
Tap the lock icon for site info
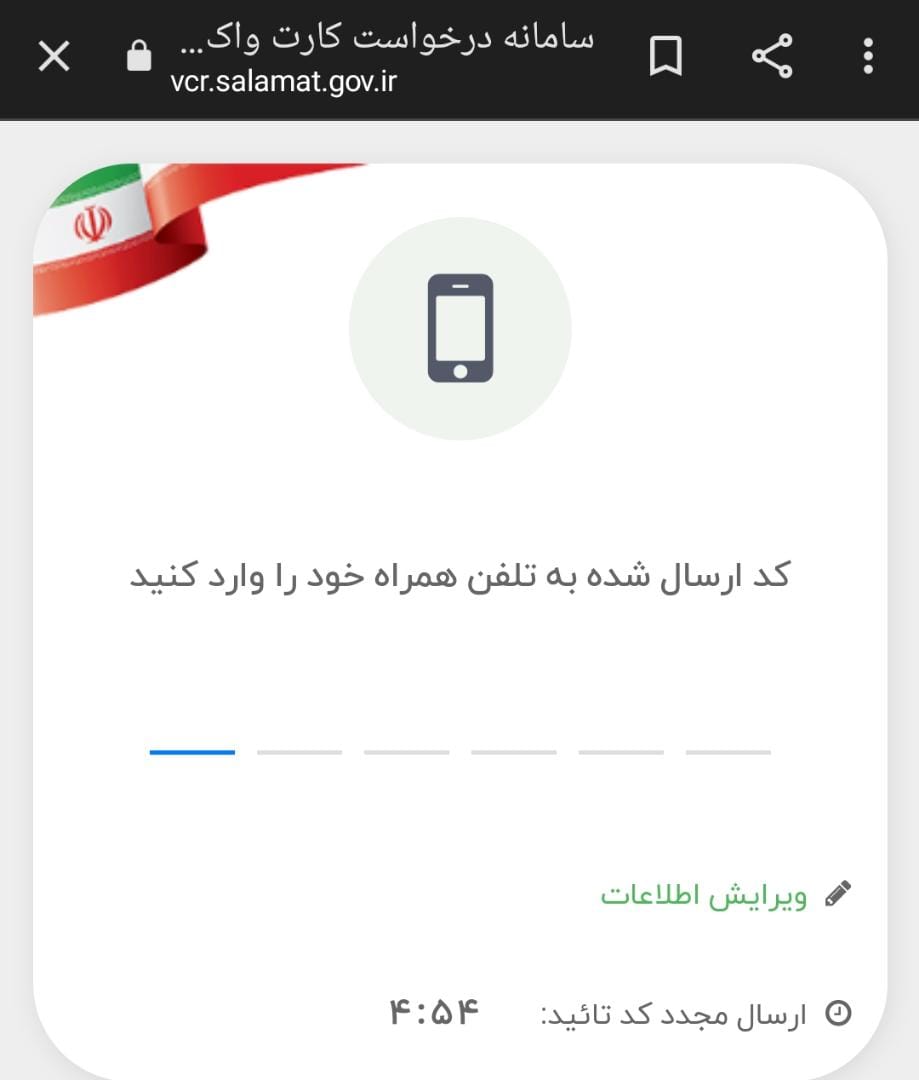139,57
